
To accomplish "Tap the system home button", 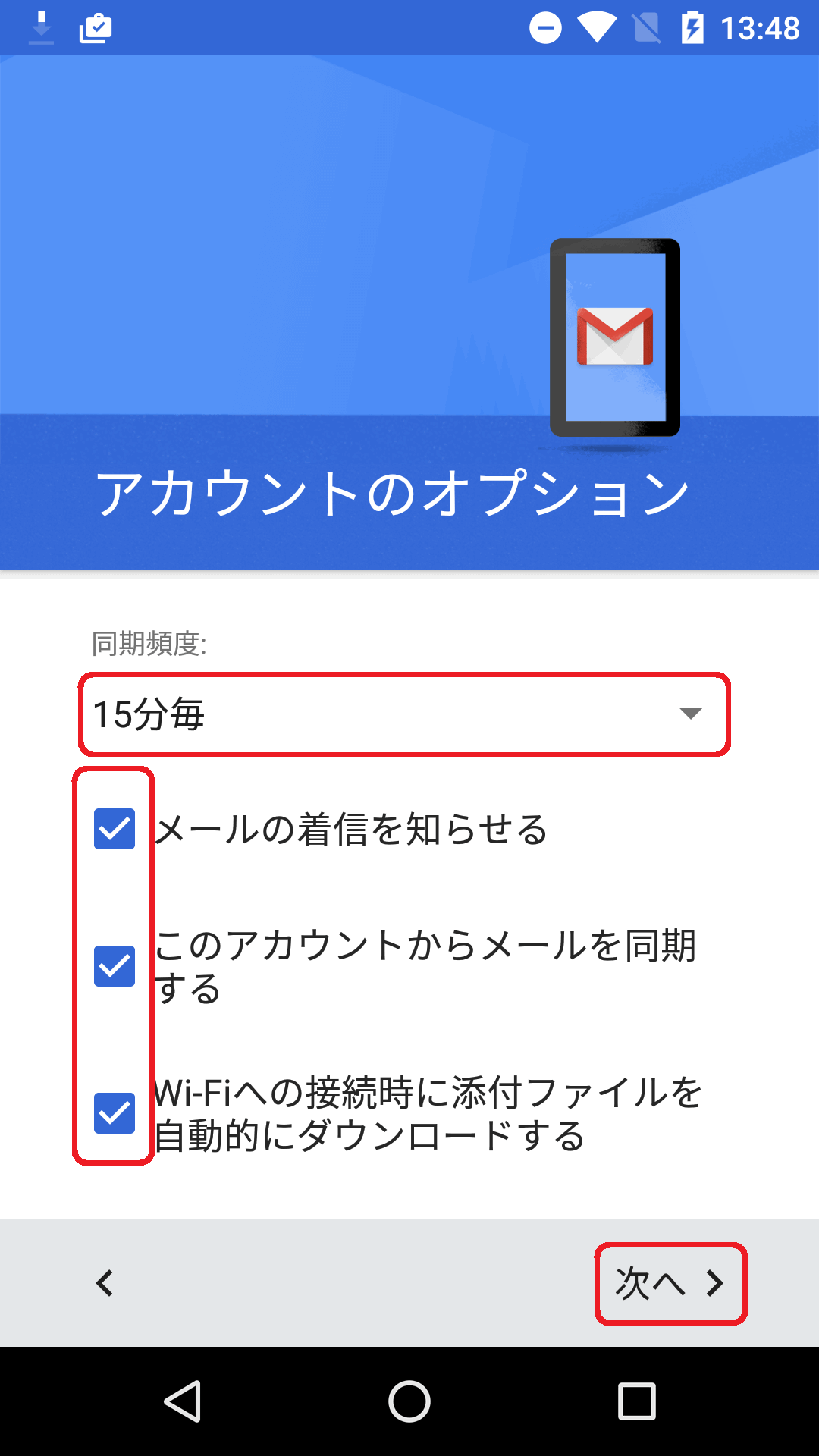I will click(x=409, y=1401).
